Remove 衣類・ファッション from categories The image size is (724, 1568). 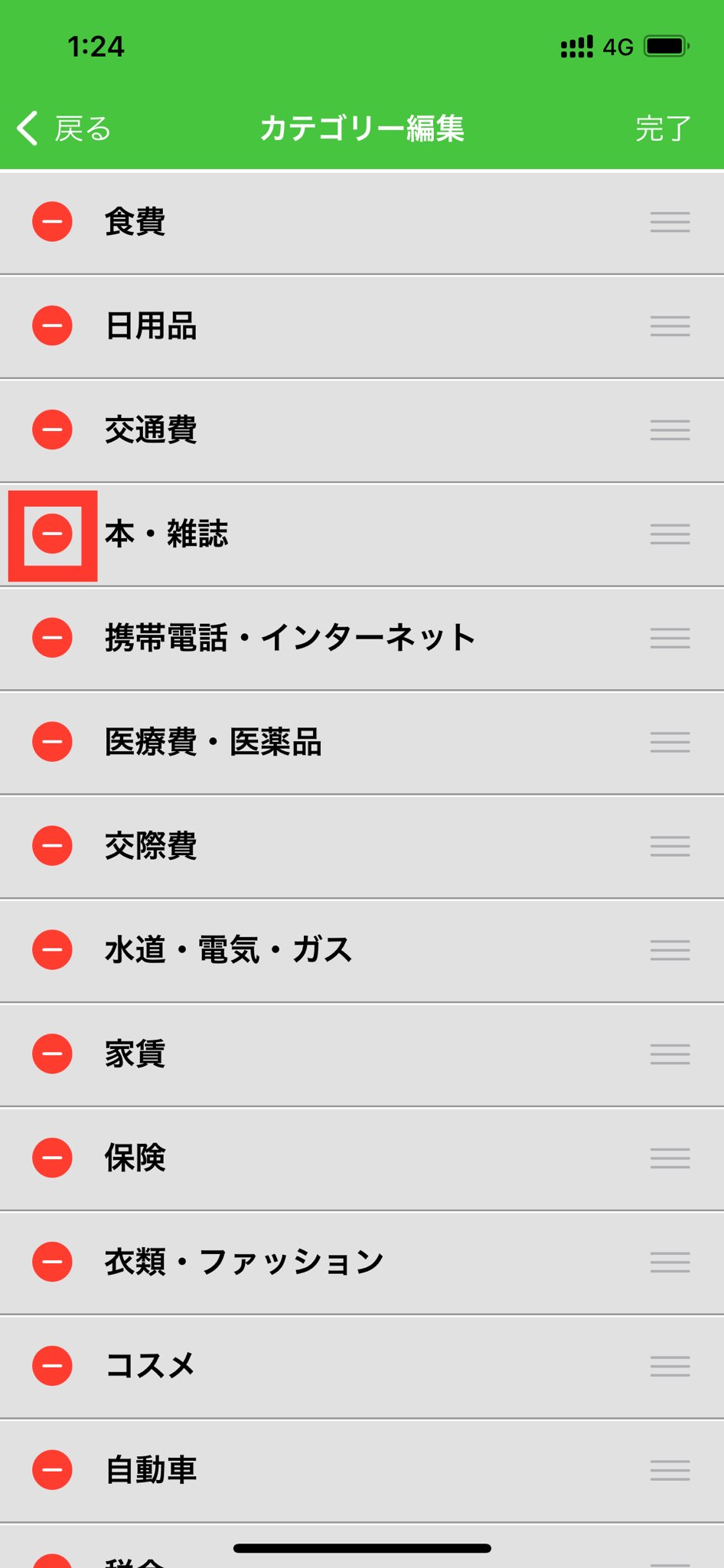click(x=52, y=1262)
